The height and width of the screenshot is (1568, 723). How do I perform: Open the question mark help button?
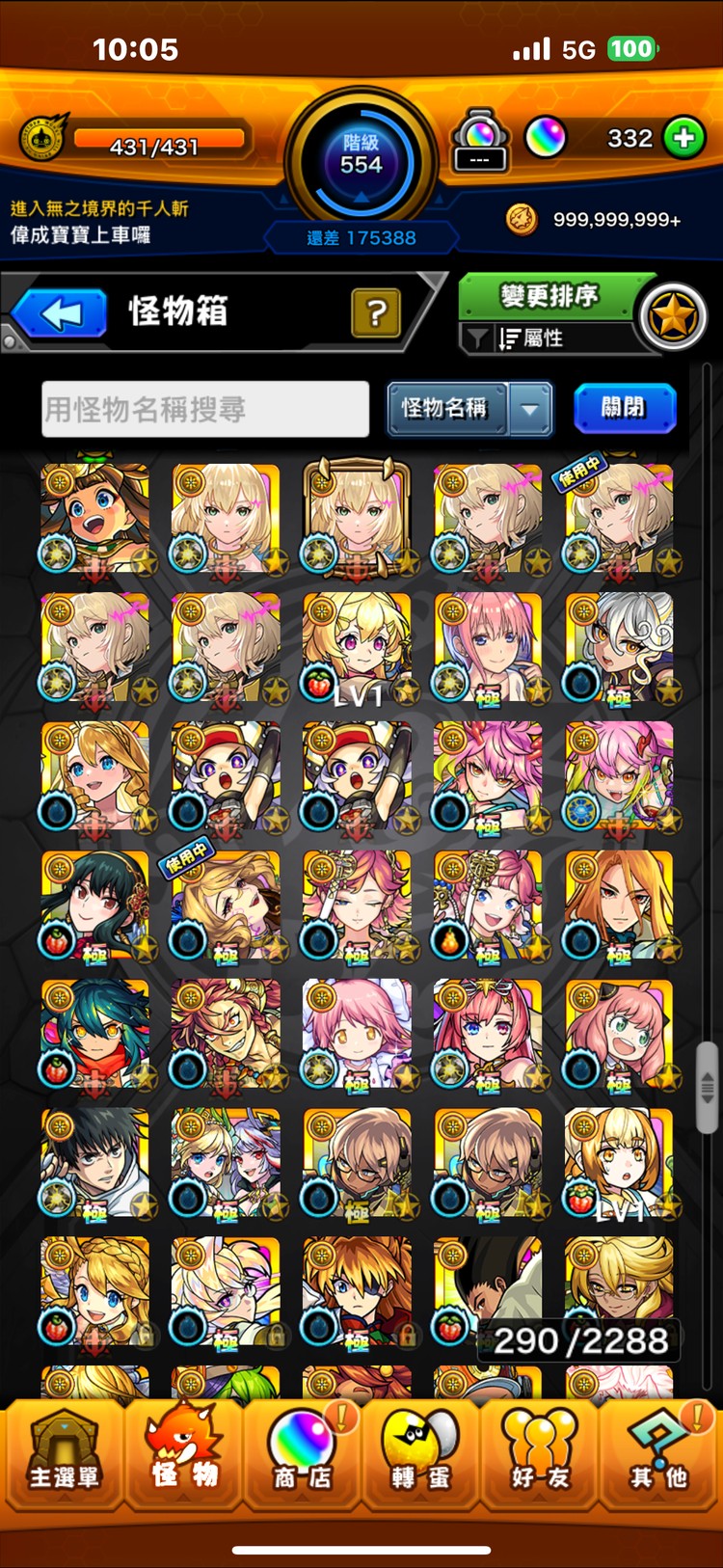click(x=376, y=312)
